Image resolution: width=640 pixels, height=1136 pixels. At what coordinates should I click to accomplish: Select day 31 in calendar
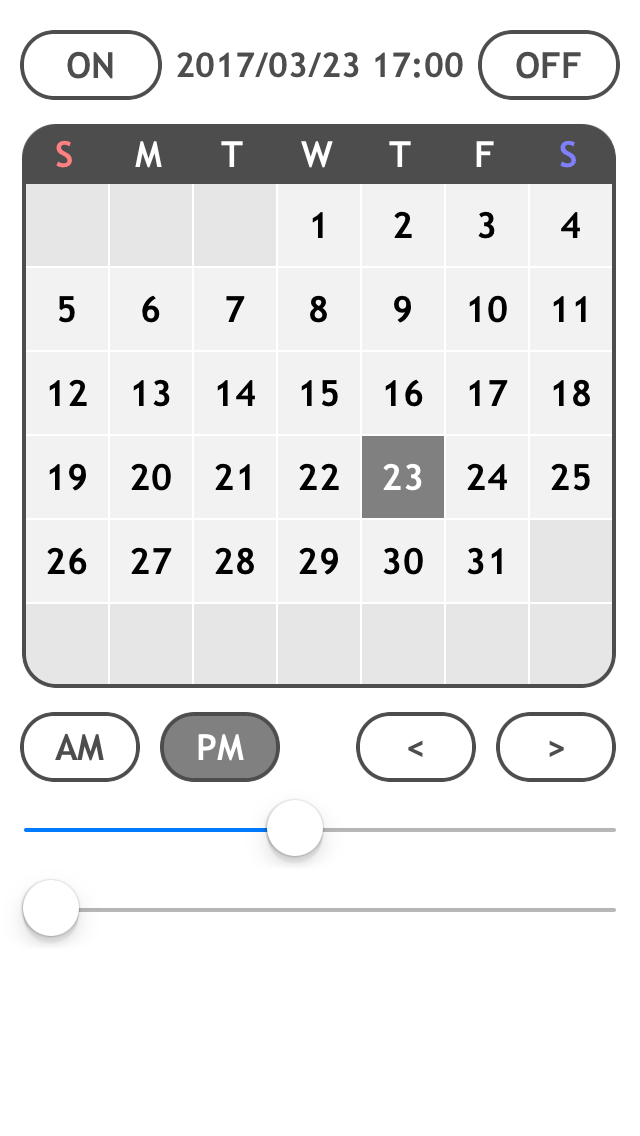click(487, 561)
